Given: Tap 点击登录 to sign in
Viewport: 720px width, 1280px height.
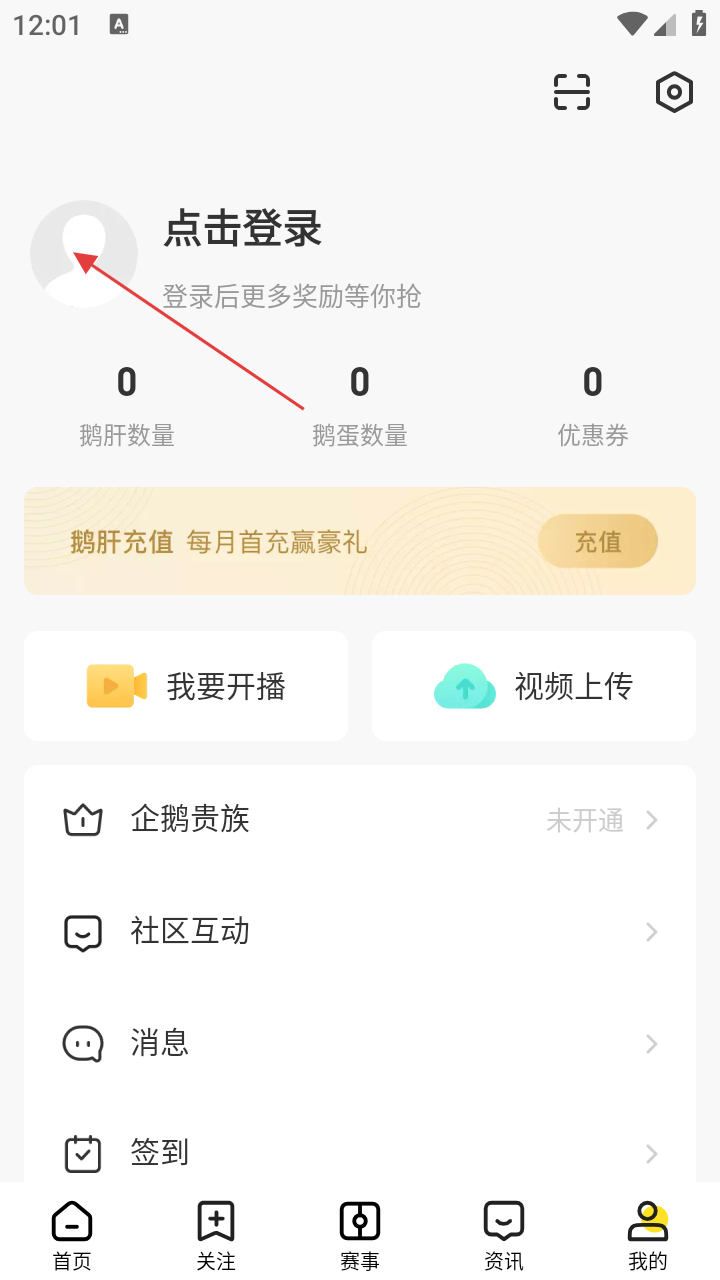Looking at the screenshot, I should click(x=243, y=229).
